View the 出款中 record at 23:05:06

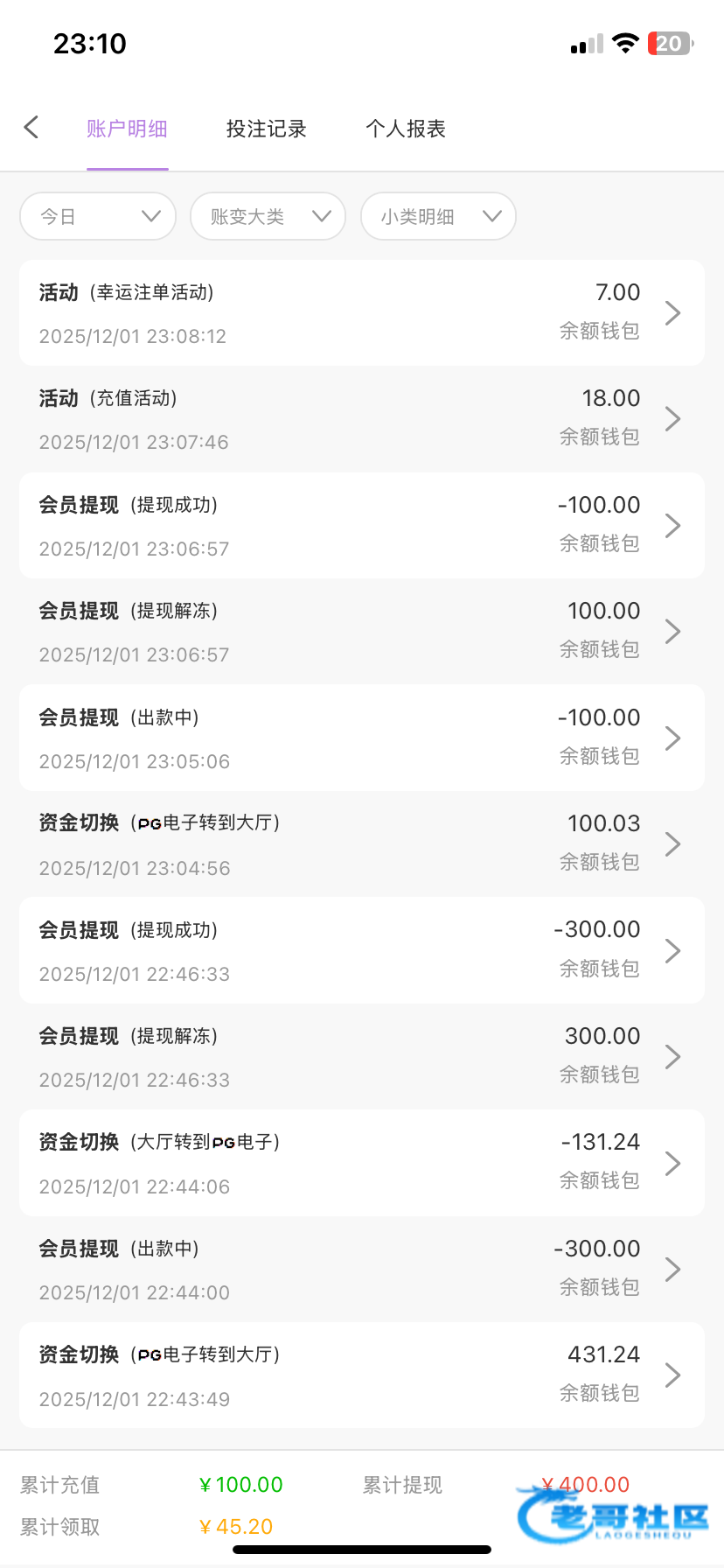tap(362, 738)
